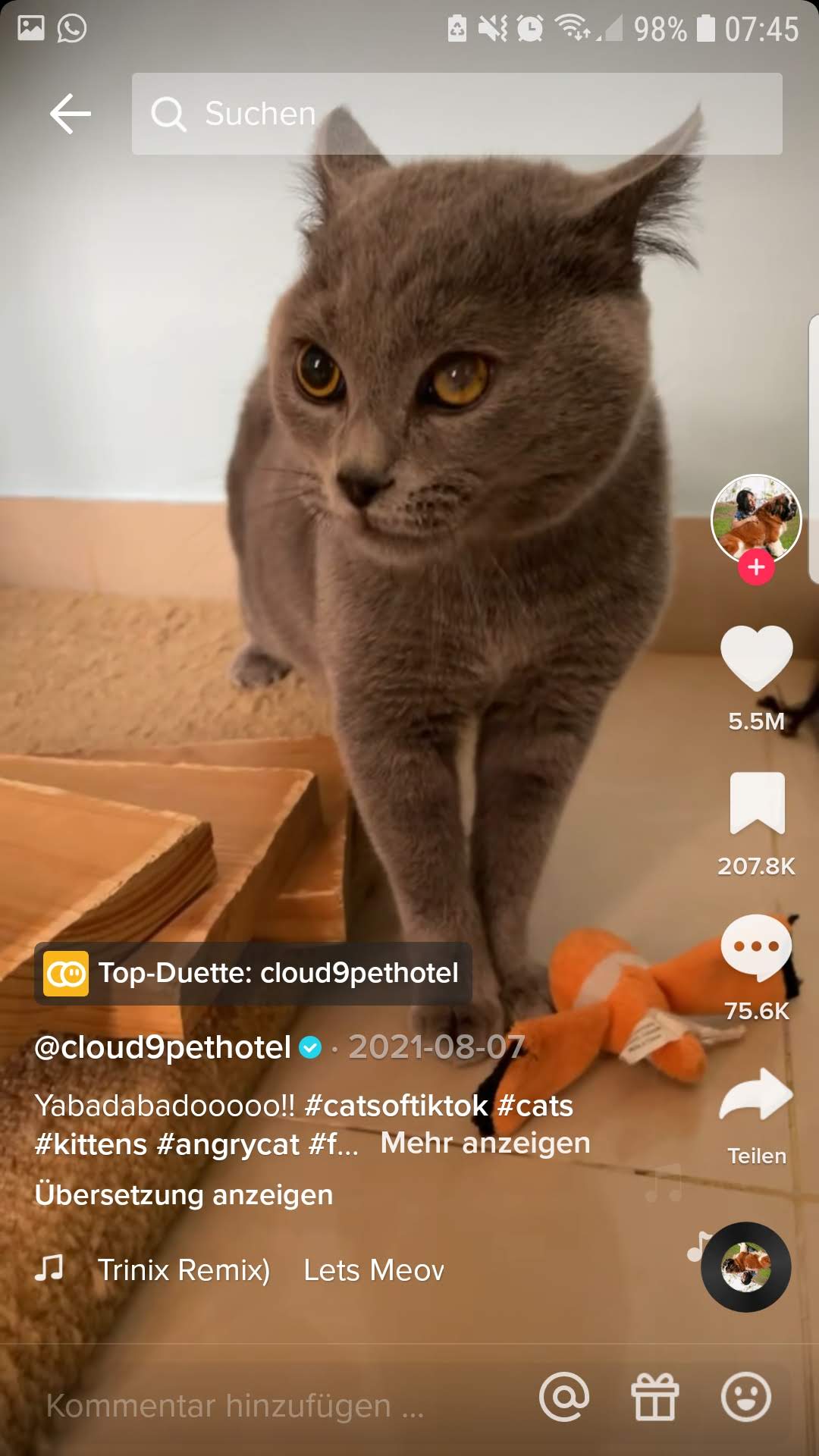The image size is (819, 1456).
Task: Show translation via Übersetzung anzeigen
Action: point(184,1195)
